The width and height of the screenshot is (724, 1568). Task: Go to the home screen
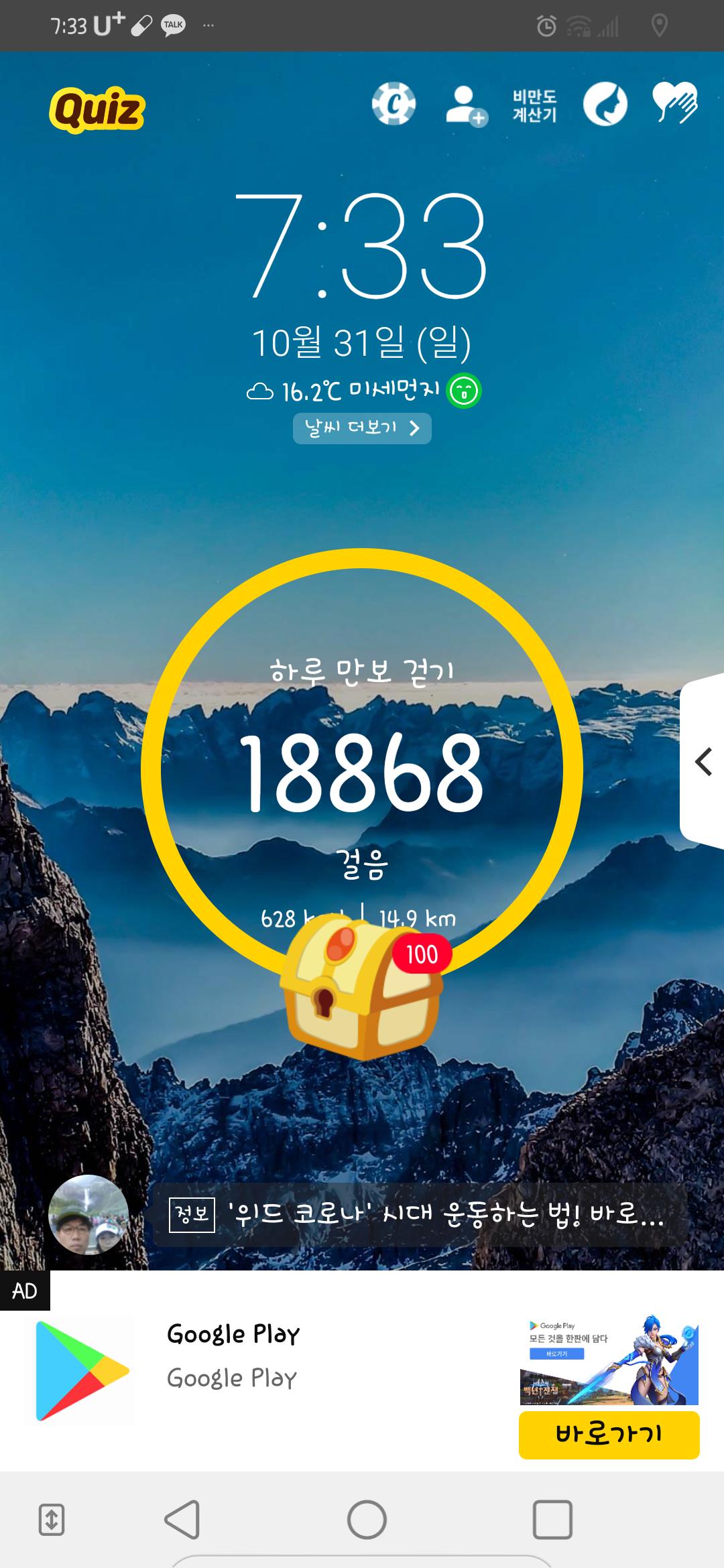(367, 1519)
